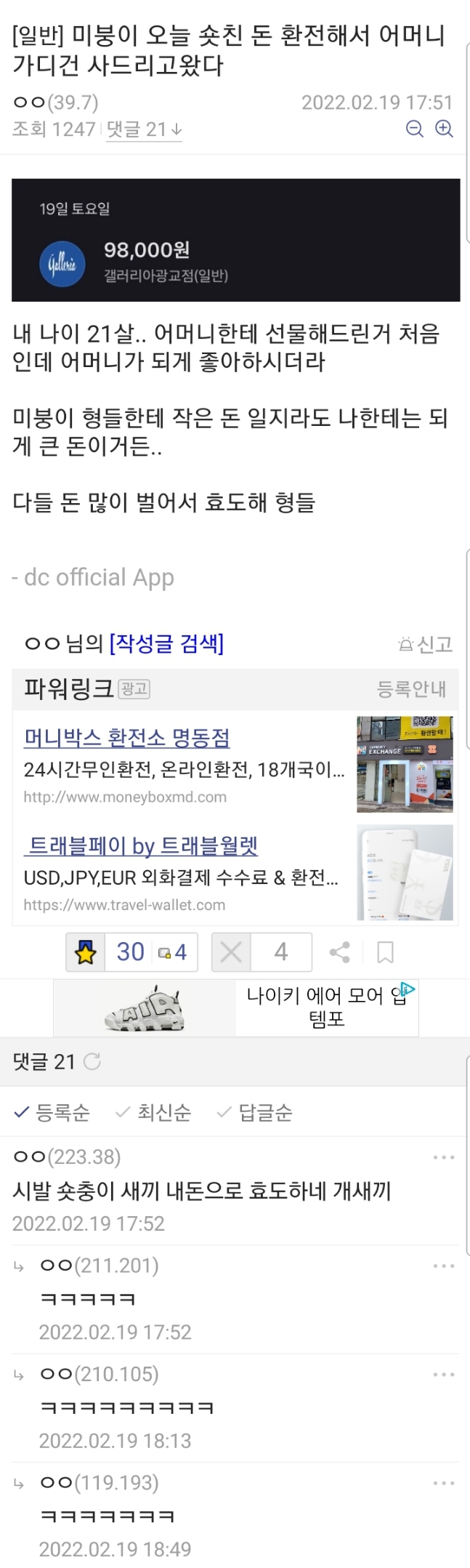Bookmark this post

pos(385,952)
